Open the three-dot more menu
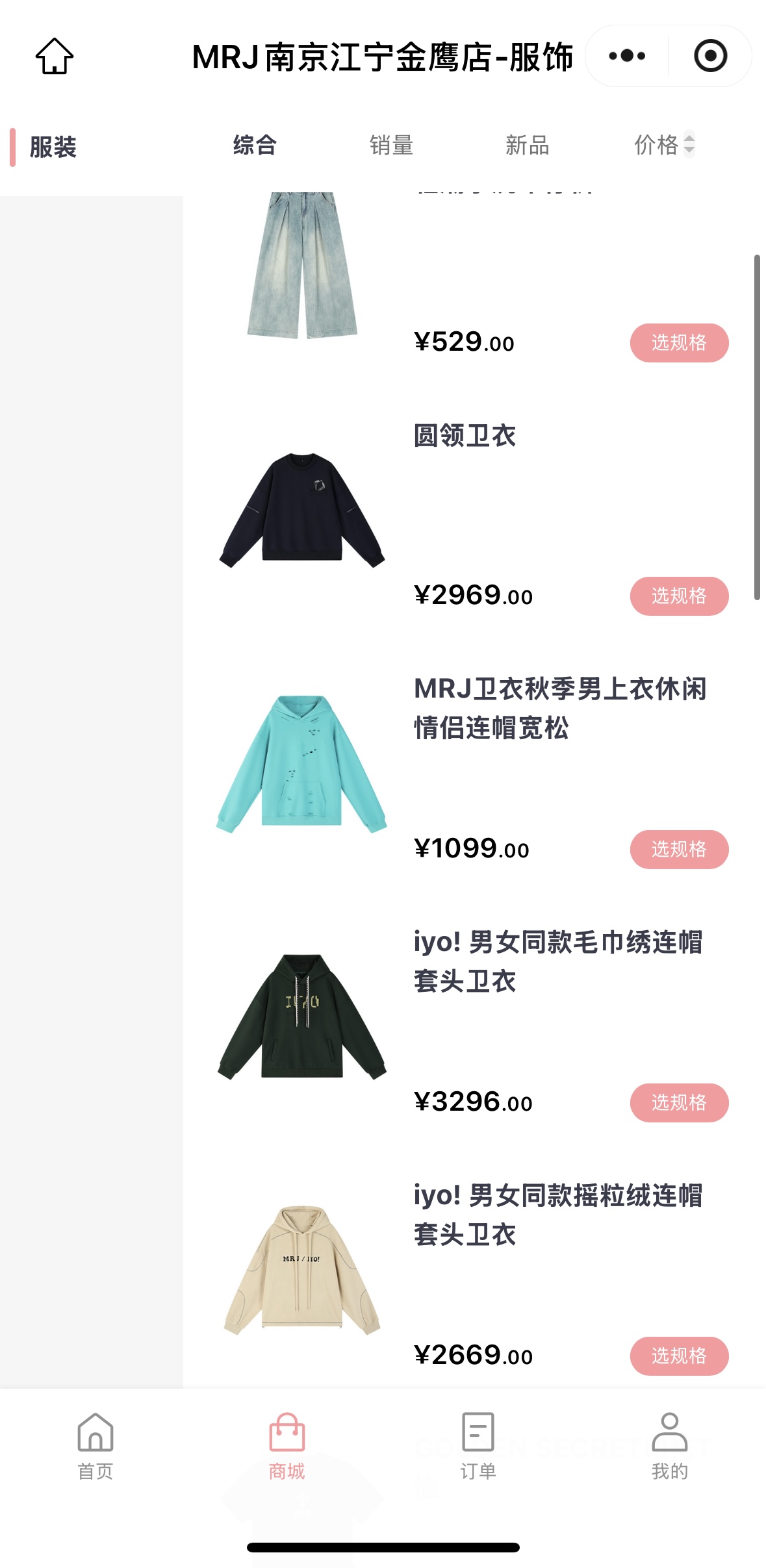The image size is (766, 1568). click(x=627, y=56)
